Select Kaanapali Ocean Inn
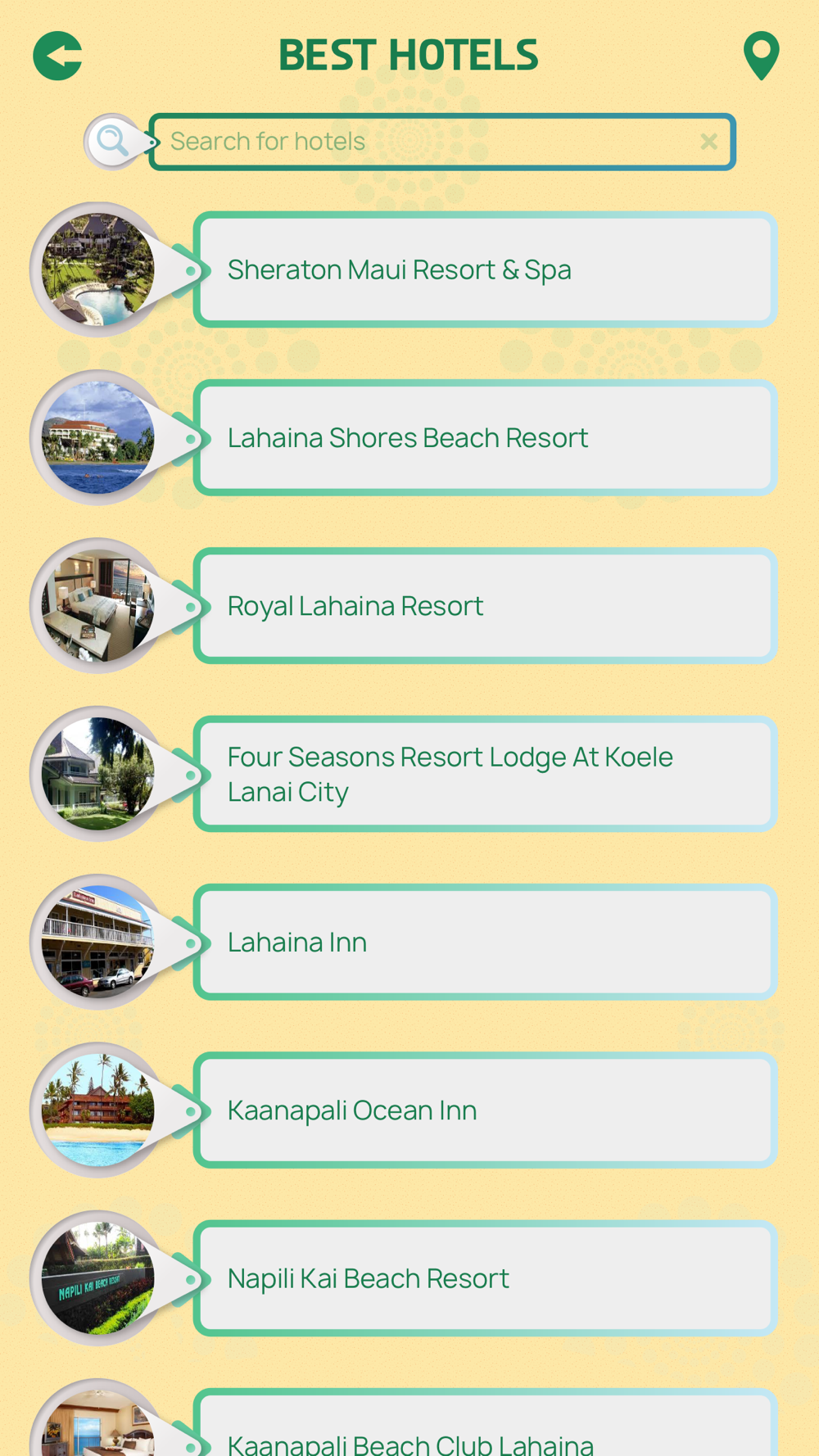The height and width of the screenshot is (1456, 819). 485,1110
